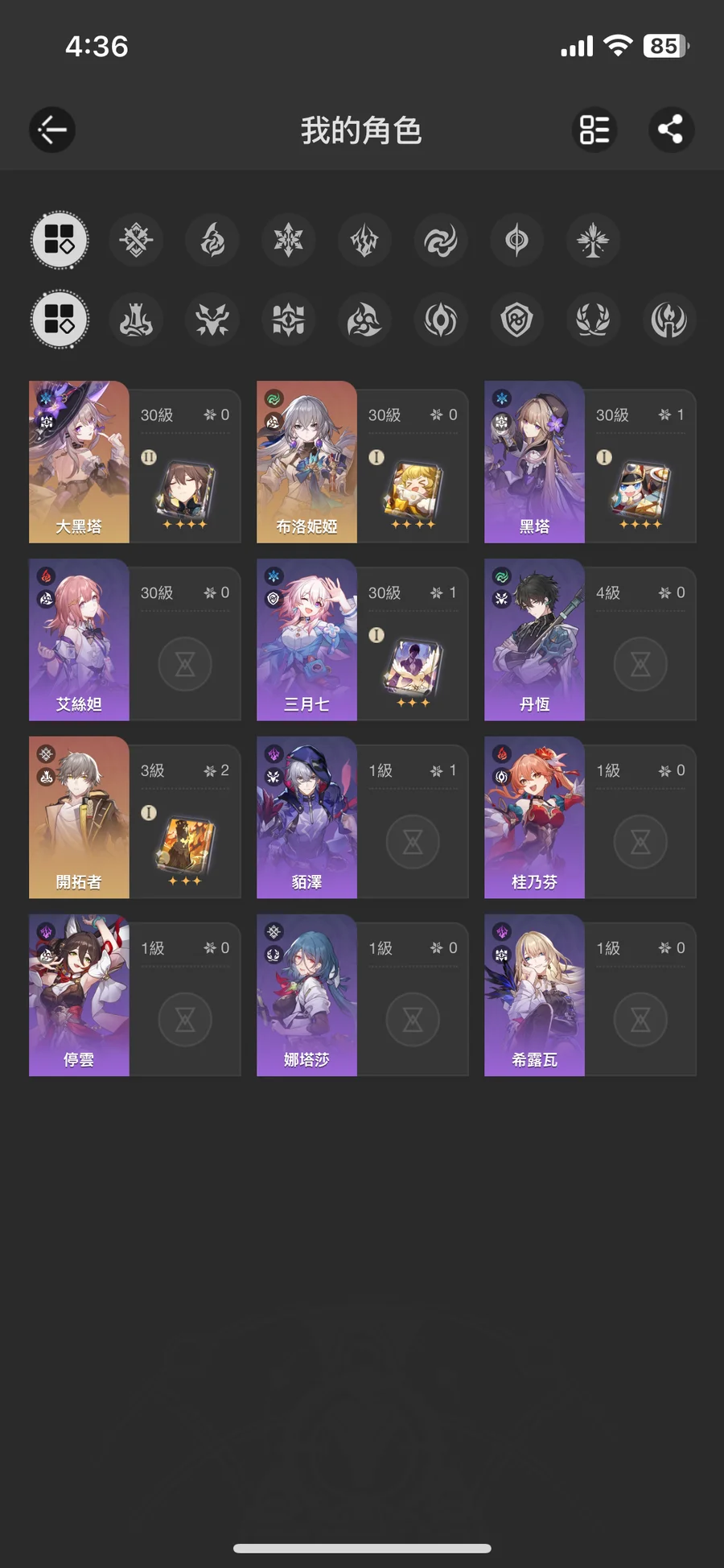
Task: Open 丹恆 character card
Action: [590, 640]
